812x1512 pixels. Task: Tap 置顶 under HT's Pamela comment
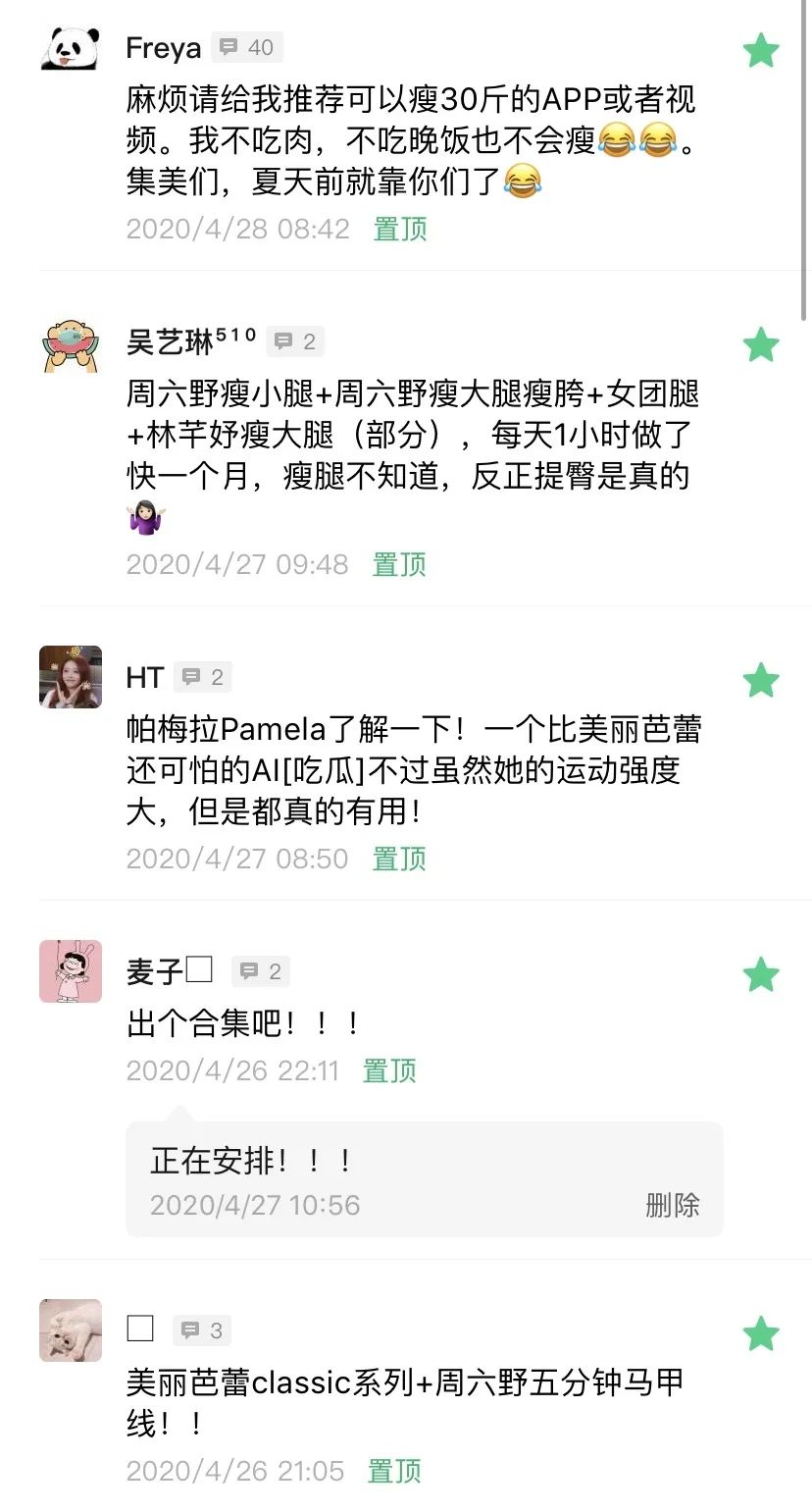400,859
